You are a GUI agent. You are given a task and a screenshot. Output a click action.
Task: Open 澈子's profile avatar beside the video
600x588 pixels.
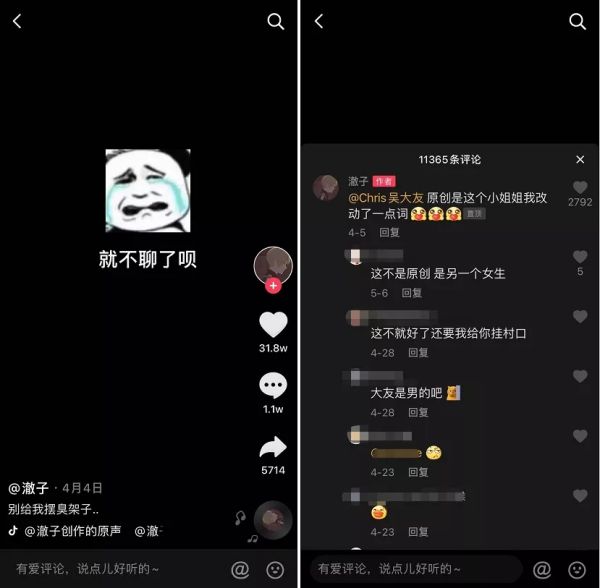pyautogui.click(x=272, y=264)
